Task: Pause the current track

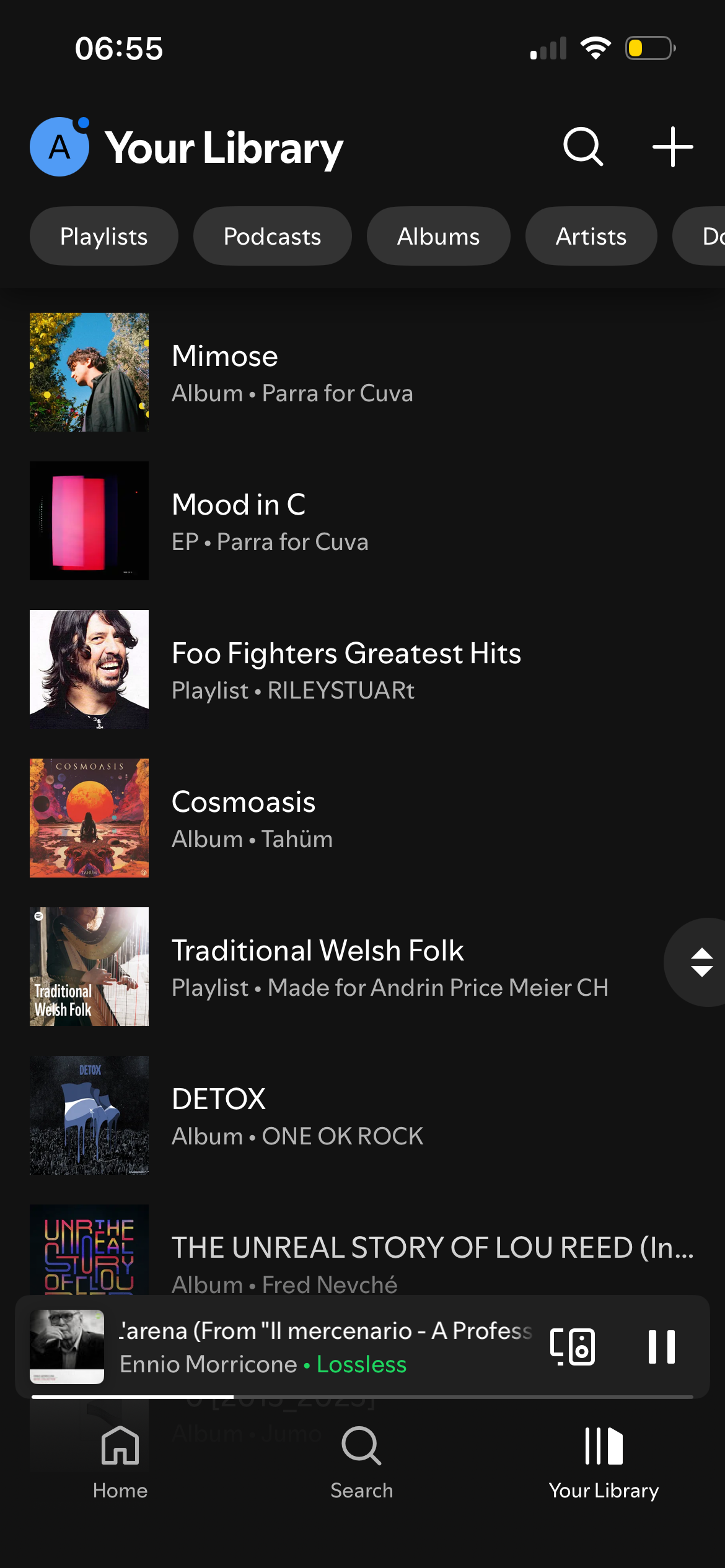Action: coord(661,1346)
